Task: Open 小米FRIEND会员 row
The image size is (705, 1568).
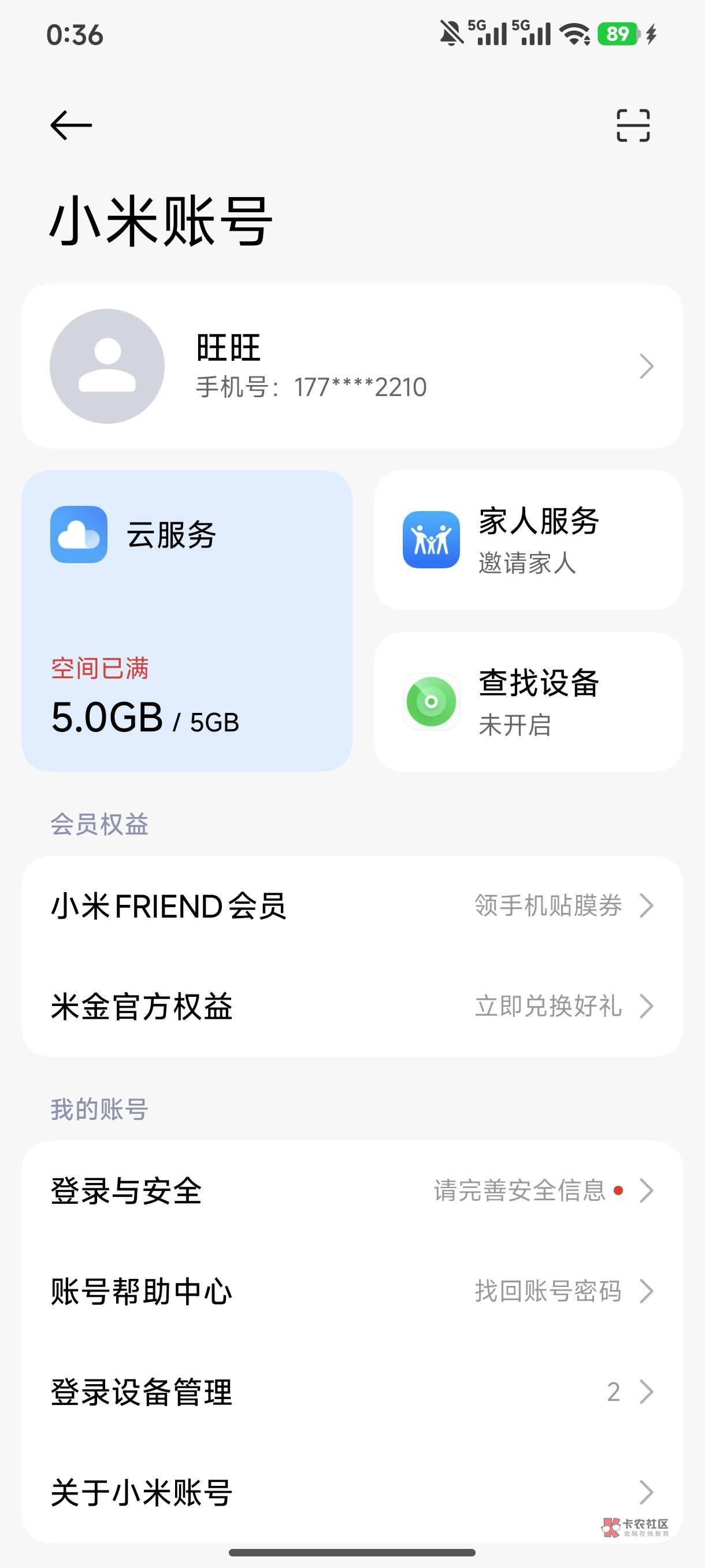Action: click(x=352, y=906)
